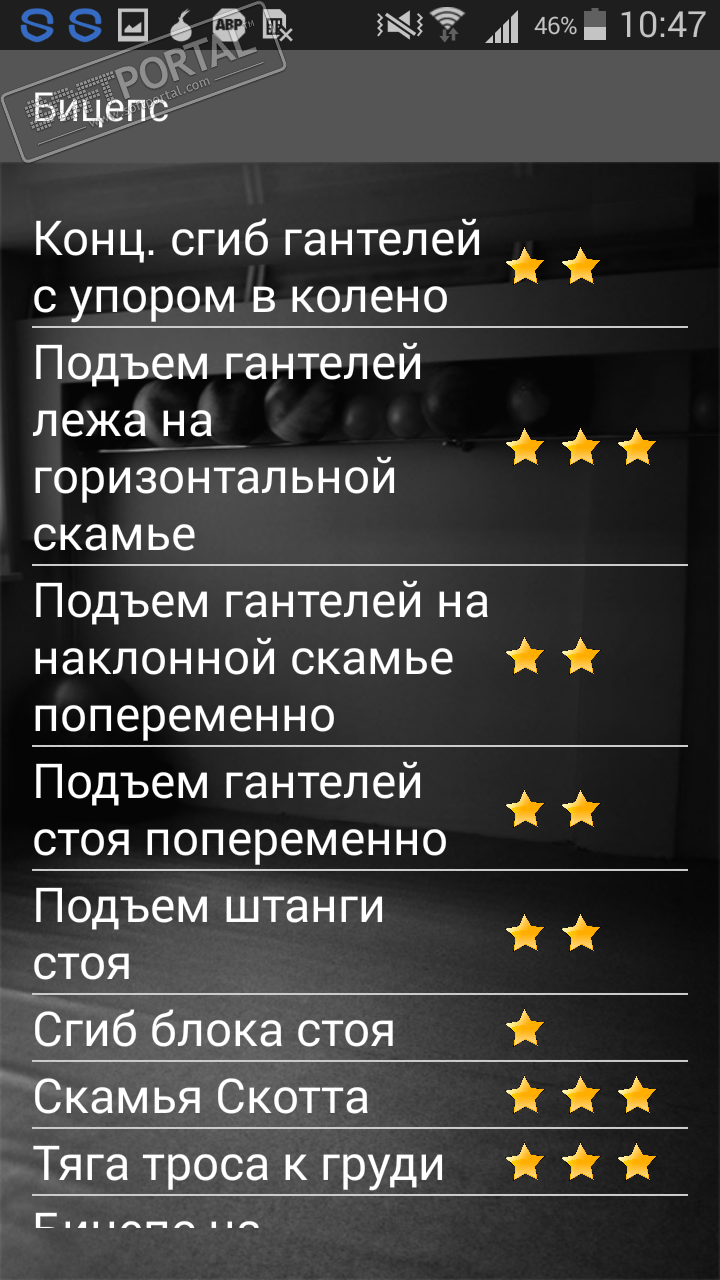Tap the Тяга троса к груди row
Screen dimensions: 720x1280
pos(238,1164)
